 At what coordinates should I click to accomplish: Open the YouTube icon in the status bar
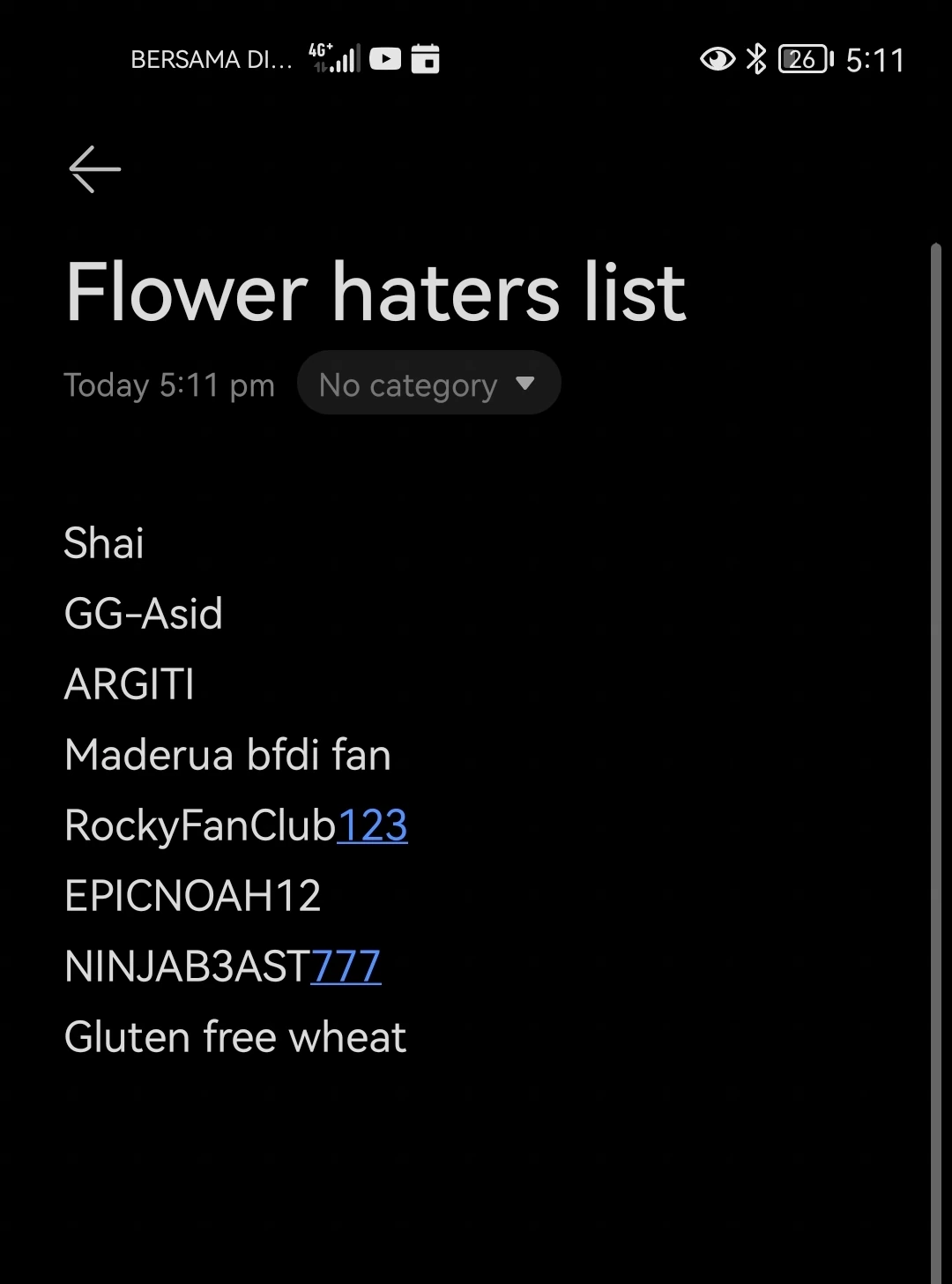tap(385, 58)
